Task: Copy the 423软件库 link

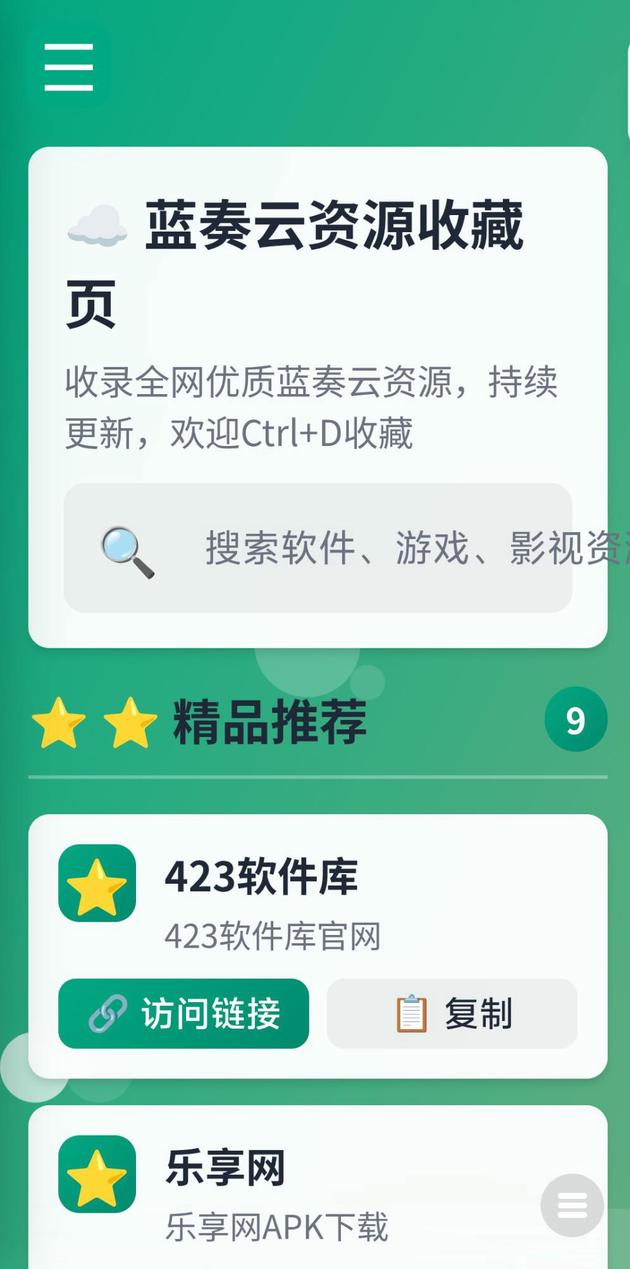Action: [452, 1013]
